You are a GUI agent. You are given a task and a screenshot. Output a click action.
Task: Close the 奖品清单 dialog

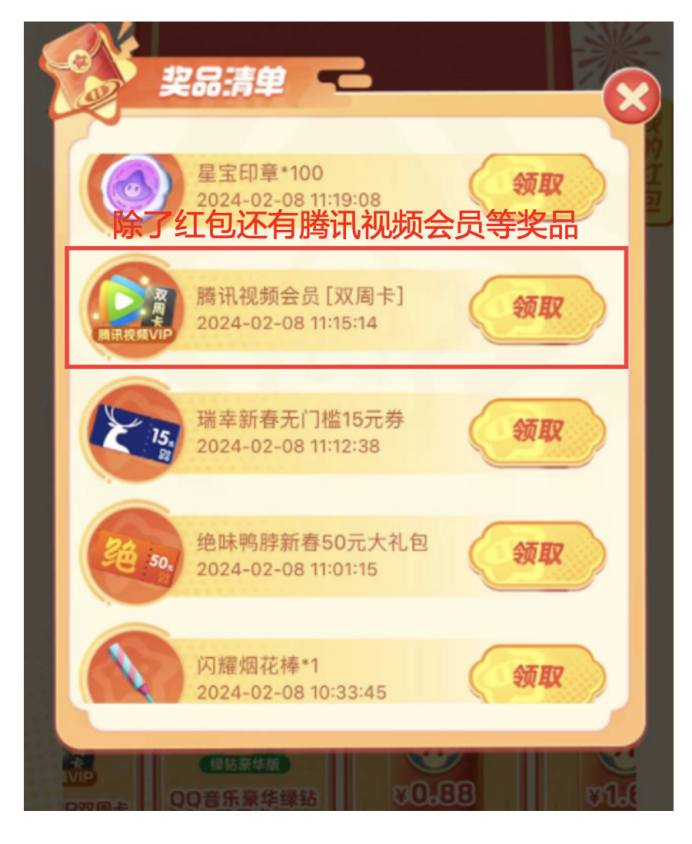pyautogui.click(x=632, y=98)
